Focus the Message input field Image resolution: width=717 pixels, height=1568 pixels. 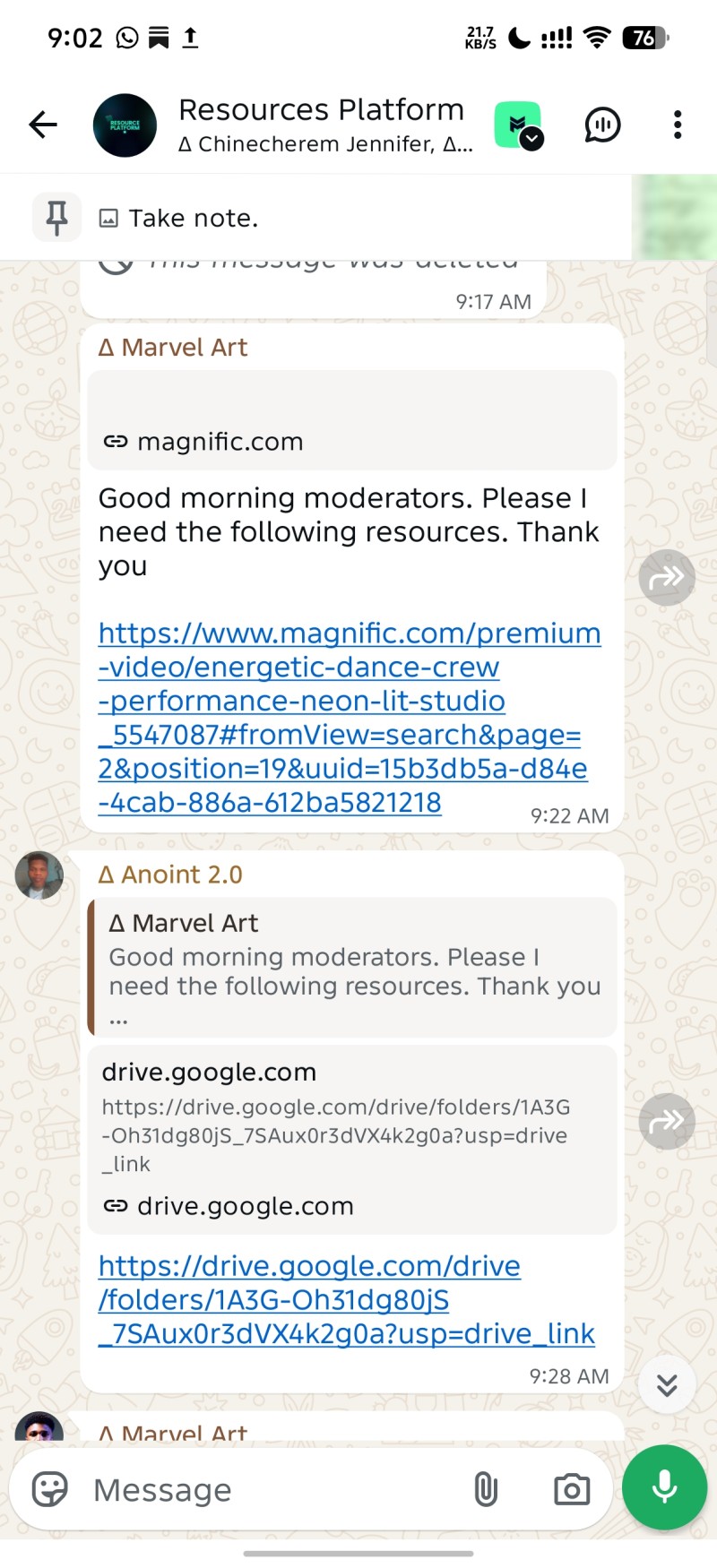(x=269, y=1490)
